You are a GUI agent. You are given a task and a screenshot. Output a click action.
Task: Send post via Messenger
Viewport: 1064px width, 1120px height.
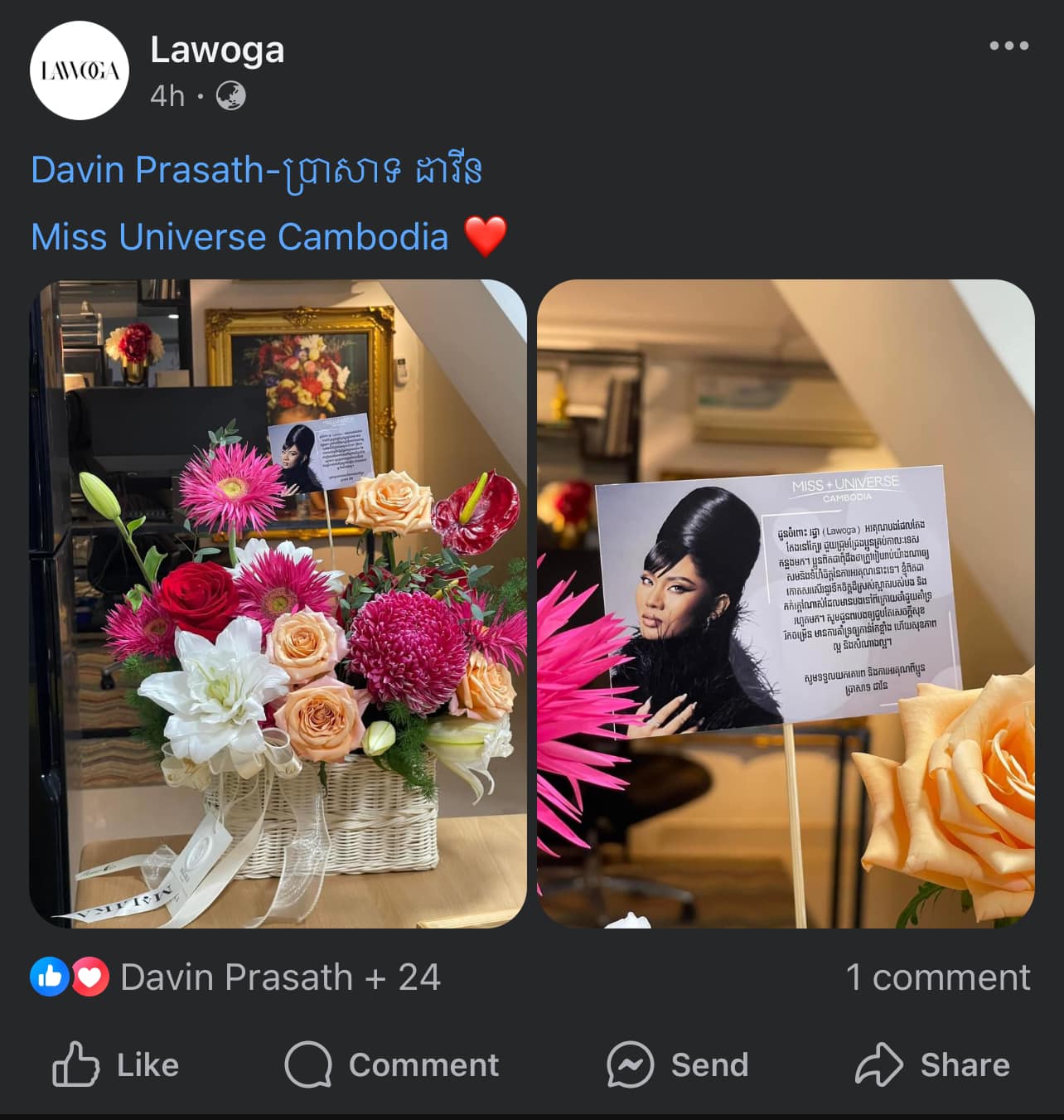pyautogui.click(x=678, y=1064)
